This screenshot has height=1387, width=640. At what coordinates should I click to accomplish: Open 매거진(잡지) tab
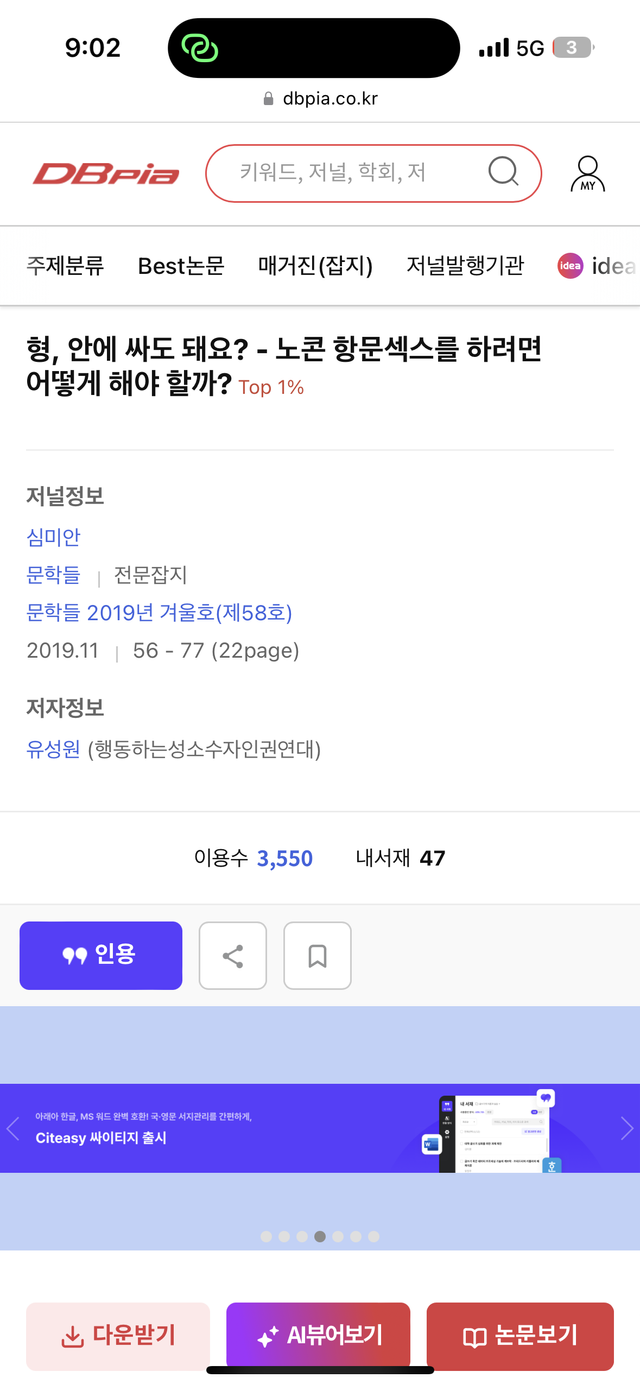tap(315, 266)
